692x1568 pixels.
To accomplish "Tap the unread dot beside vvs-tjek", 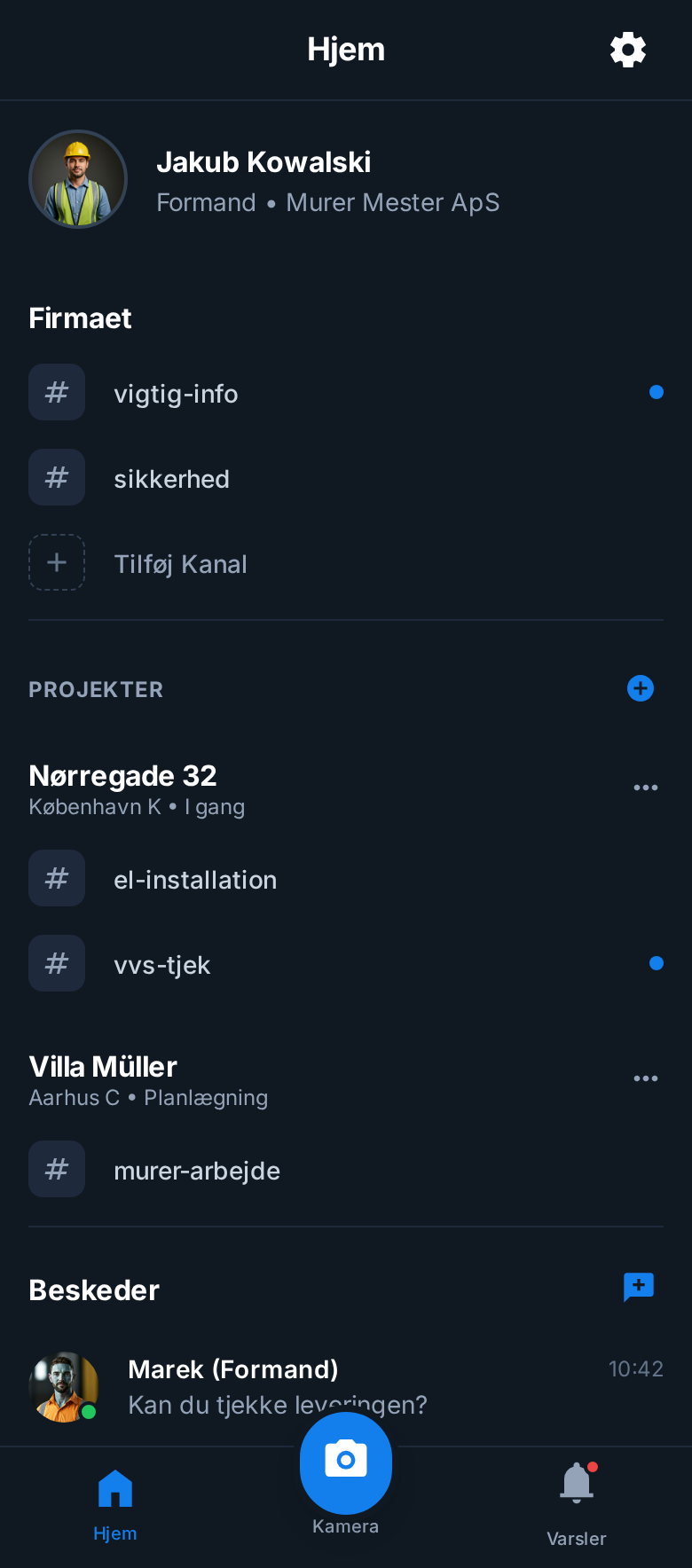I will [x=657, y=962].
